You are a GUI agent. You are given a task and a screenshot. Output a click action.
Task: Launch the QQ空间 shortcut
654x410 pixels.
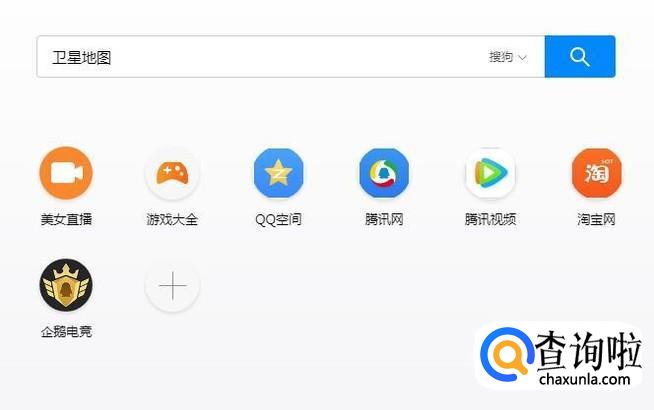(x=278, y=173)
